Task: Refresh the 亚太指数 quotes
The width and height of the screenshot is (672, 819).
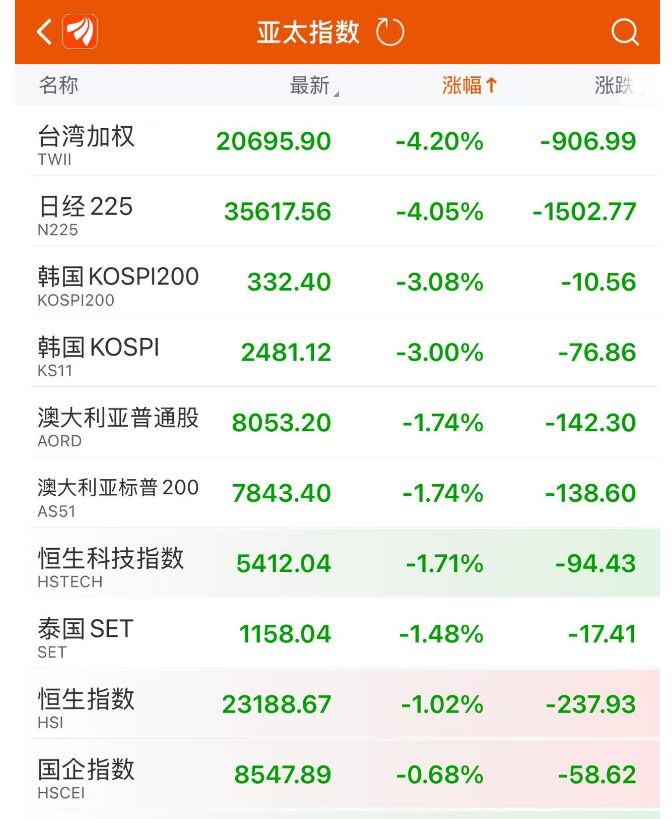Action: click(x=390, y=32)
